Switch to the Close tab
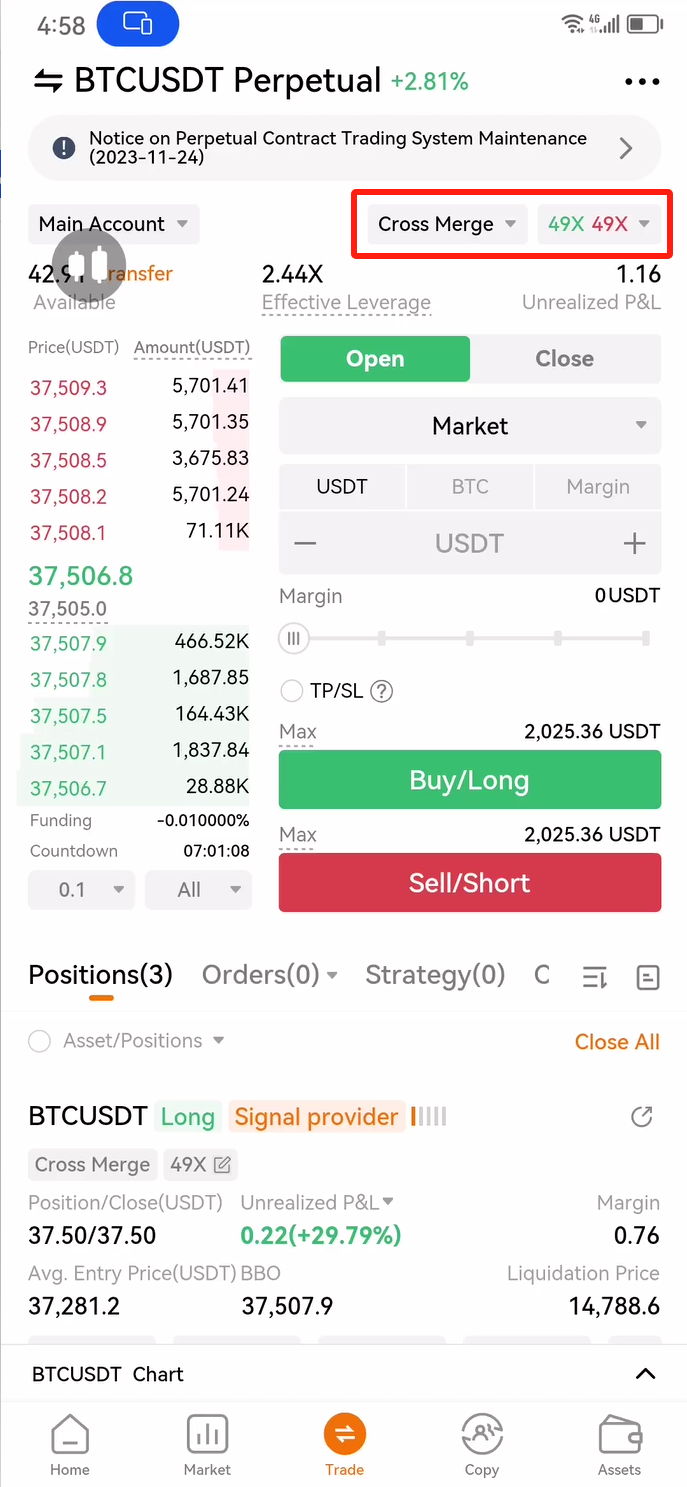The height and width of the screenshot is (1487, 687). (x=565, y=359)
